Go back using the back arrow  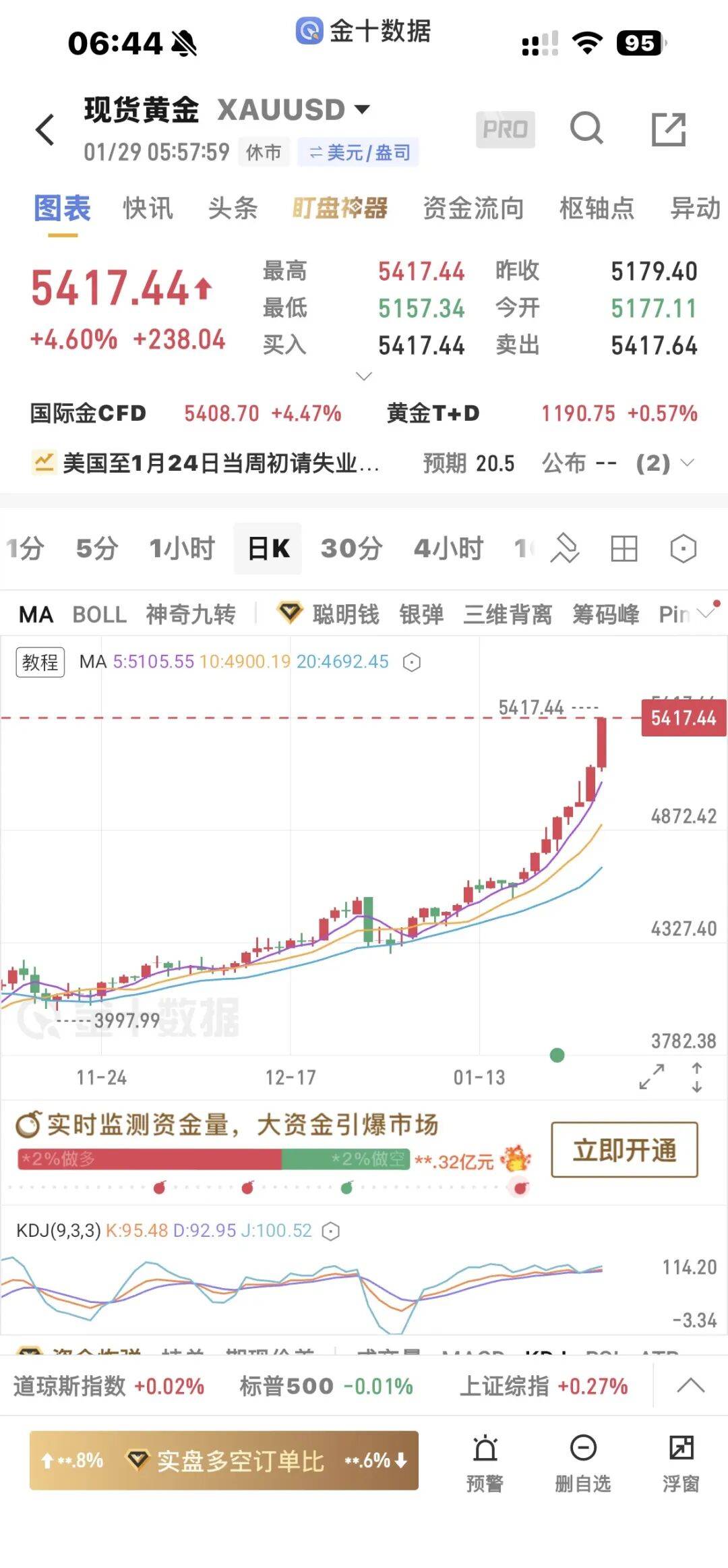pyautogui.click(x=45, y=129)
